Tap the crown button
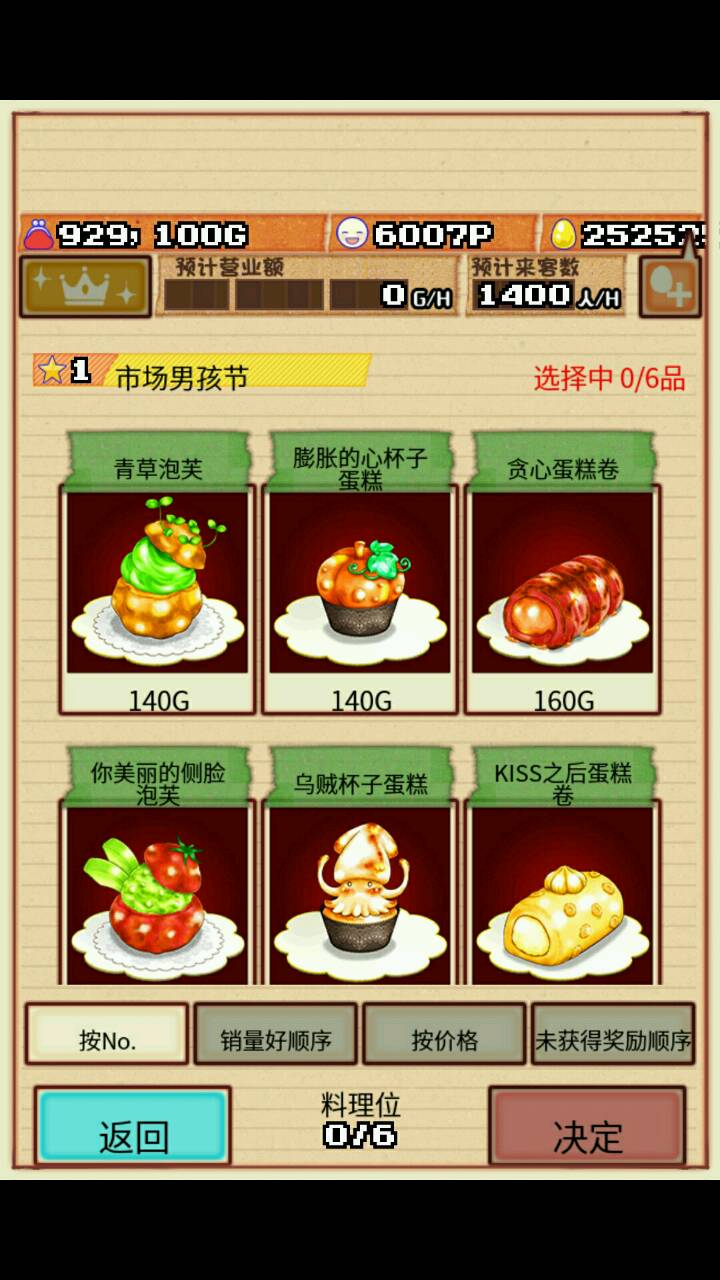Image resolution: width=720 pixels, height=1280 pixels. (85, 287)
